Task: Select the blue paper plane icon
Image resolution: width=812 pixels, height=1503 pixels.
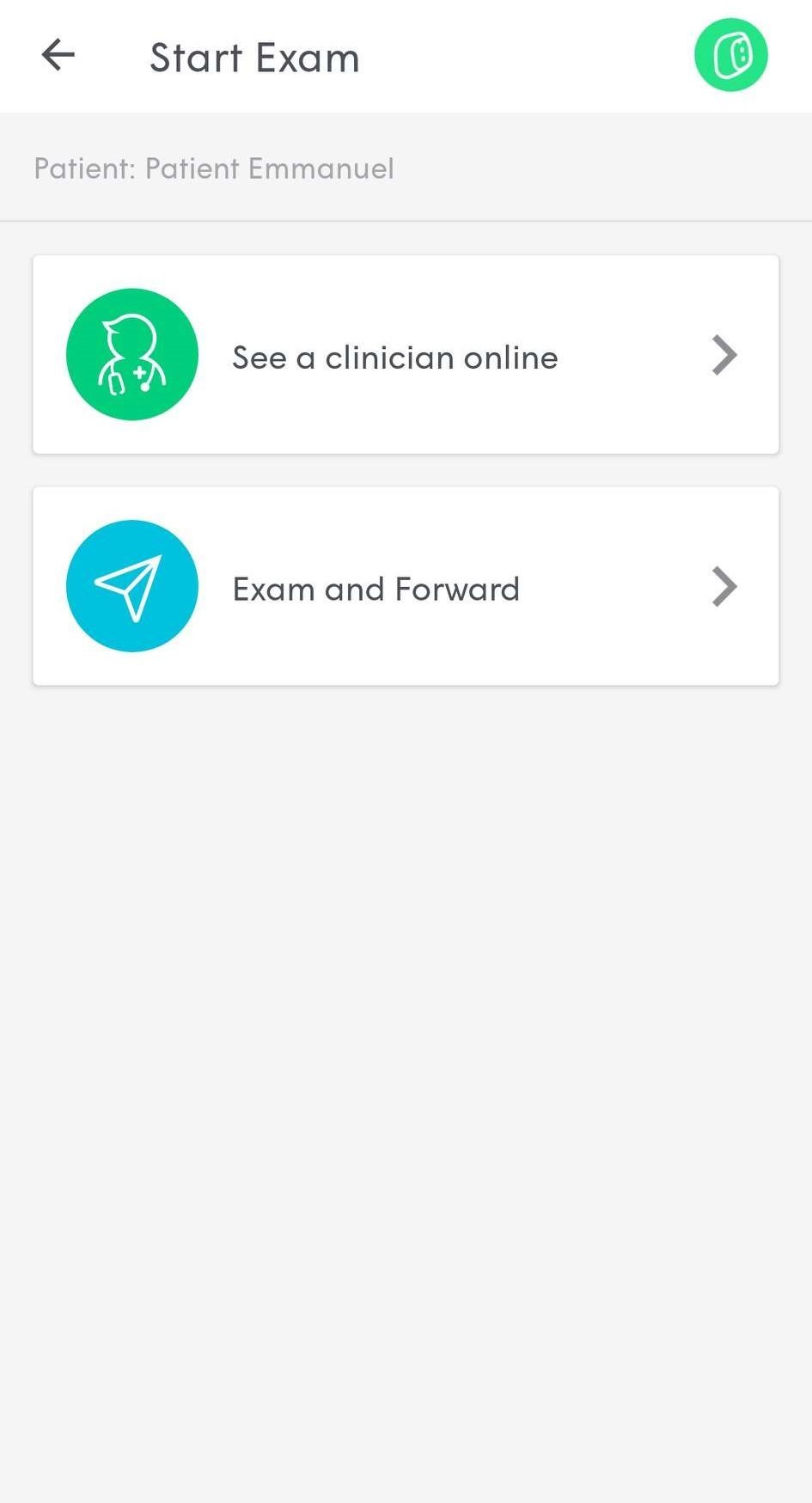Action: pos(131,585)
